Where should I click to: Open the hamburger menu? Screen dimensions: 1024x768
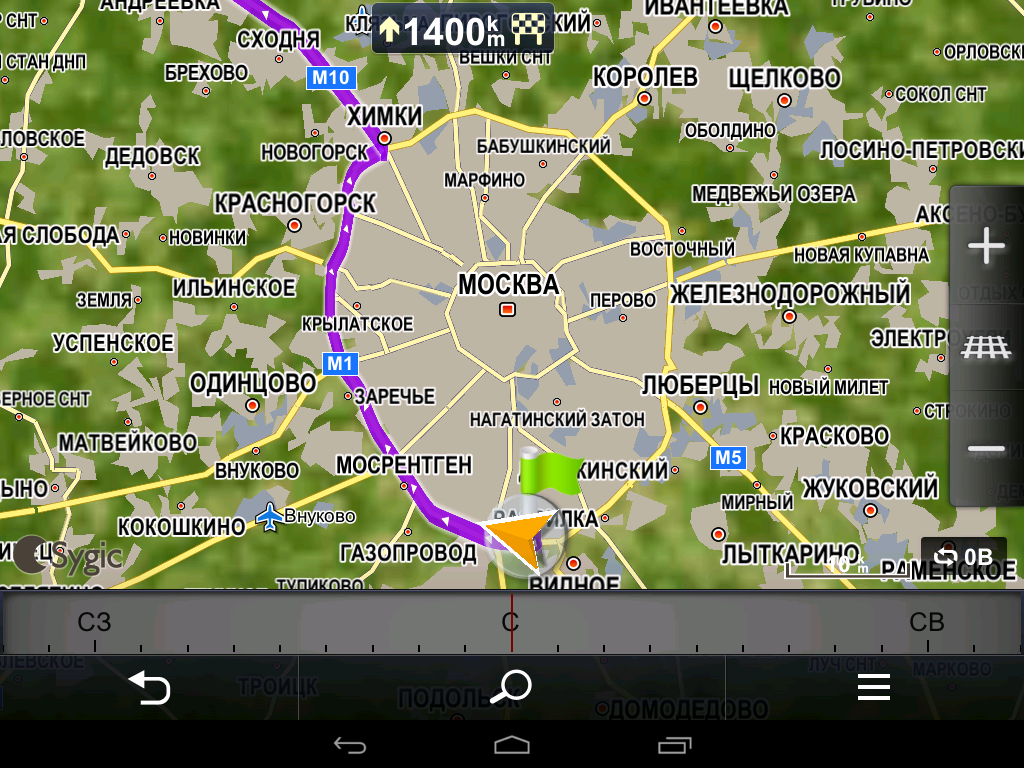tap(873, 687)
